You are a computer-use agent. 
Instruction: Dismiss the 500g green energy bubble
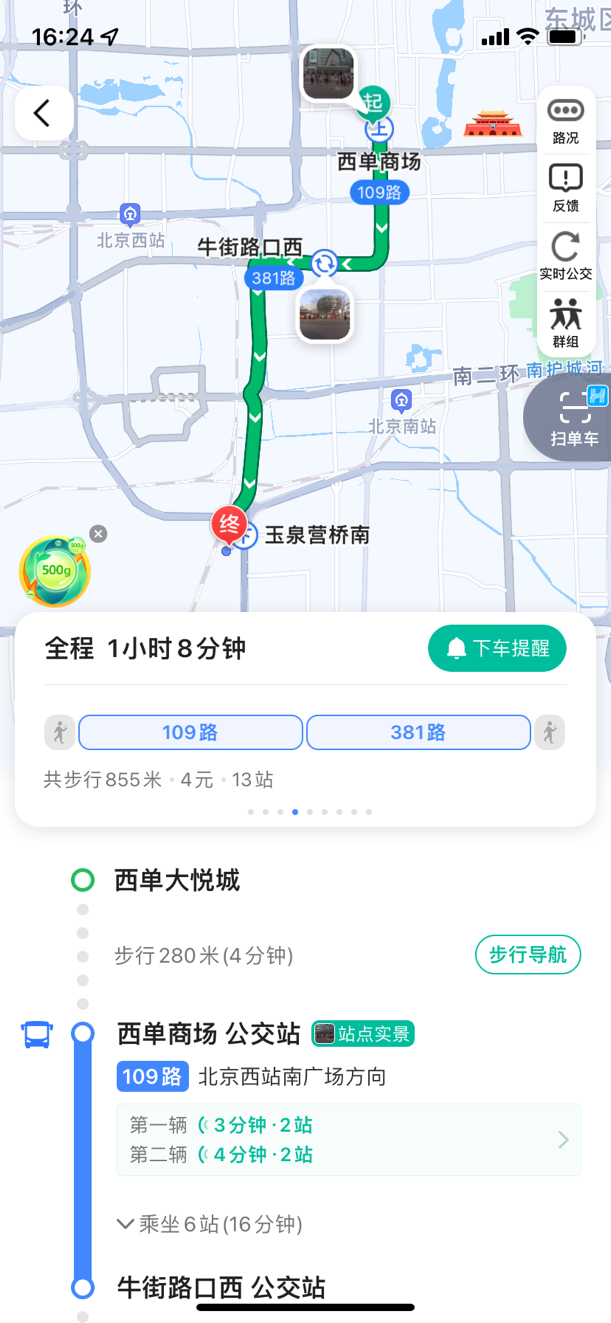97,534
